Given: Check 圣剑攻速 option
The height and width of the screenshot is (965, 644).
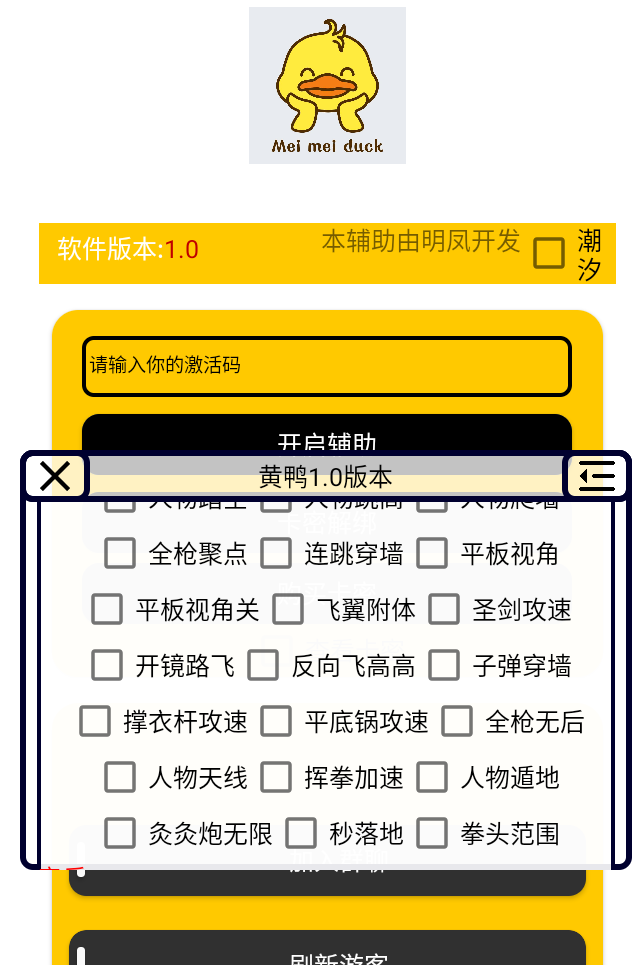Looking at the screenshot, I should pyautogui.click(x=444, y=609).
